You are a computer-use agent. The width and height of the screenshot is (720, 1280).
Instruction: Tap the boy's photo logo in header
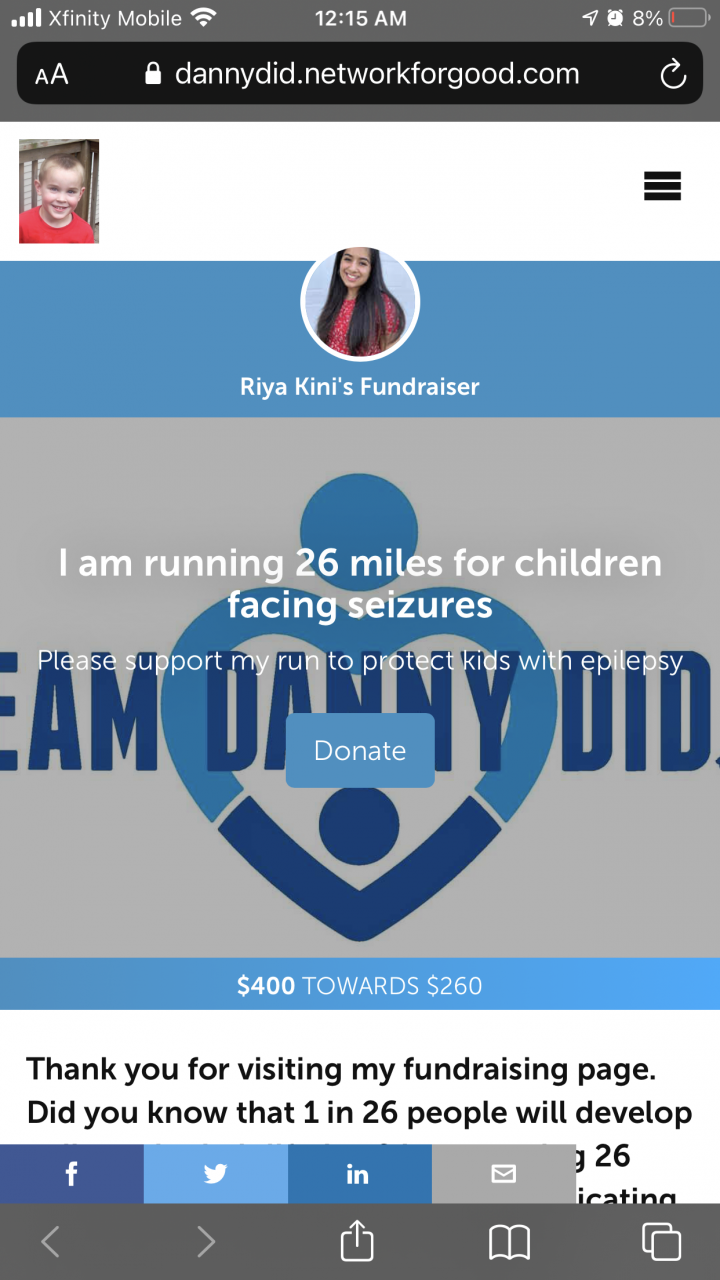(x=59, y=191)
